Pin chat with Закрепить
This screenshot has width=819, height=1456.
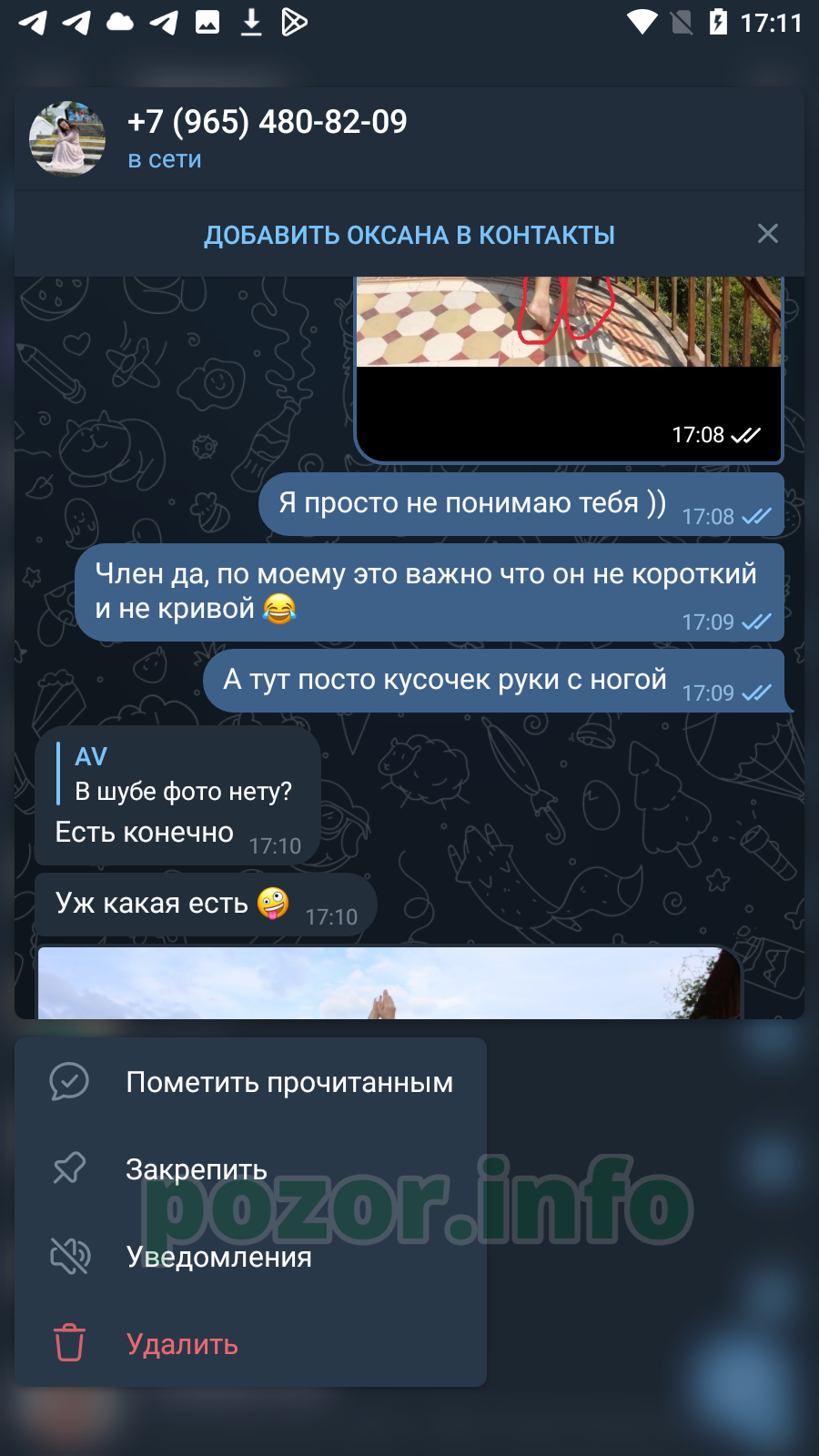pos(250,1169)
